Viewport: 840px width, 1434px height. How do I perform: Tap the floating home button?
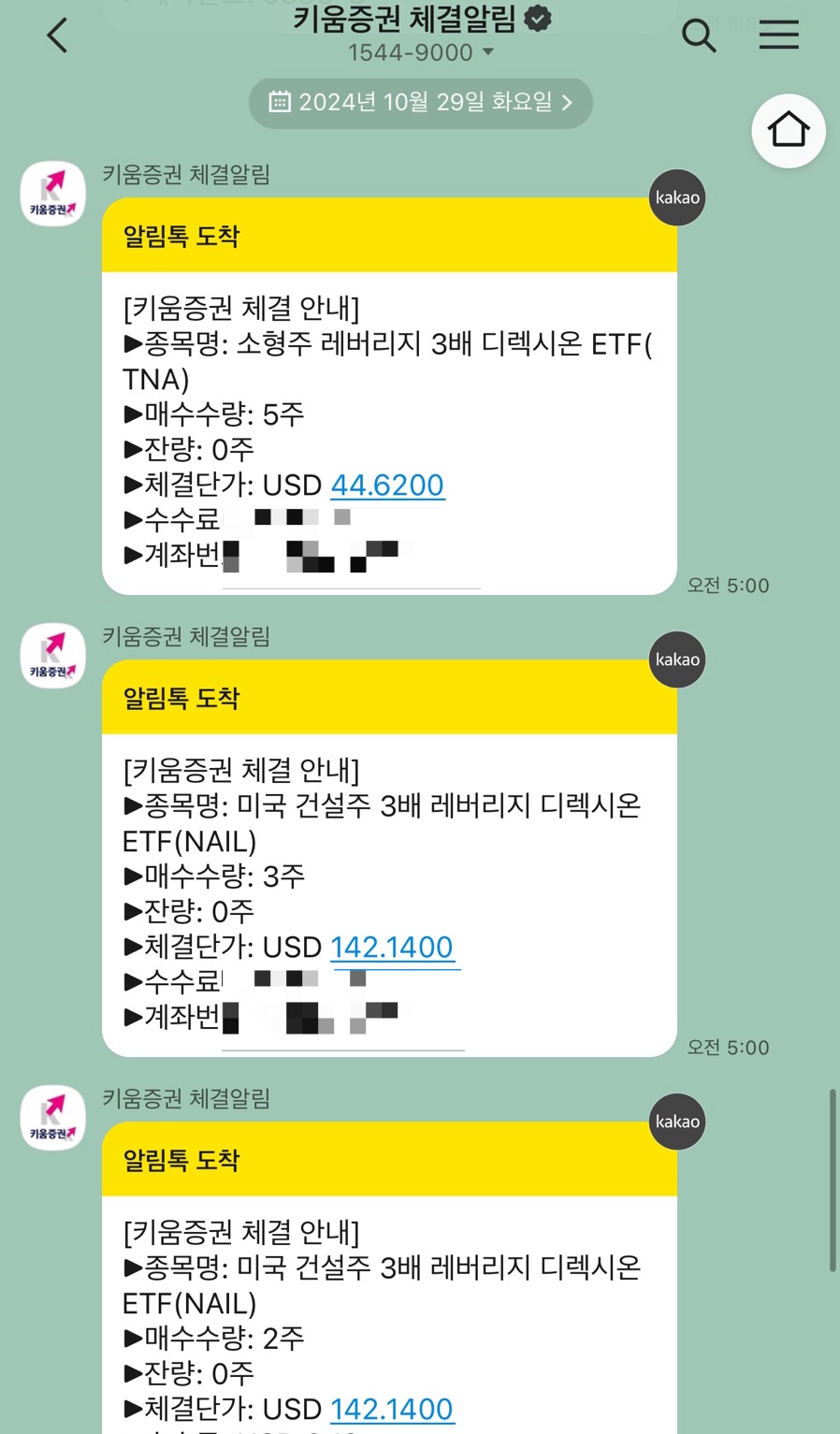(x=788, y=131)
